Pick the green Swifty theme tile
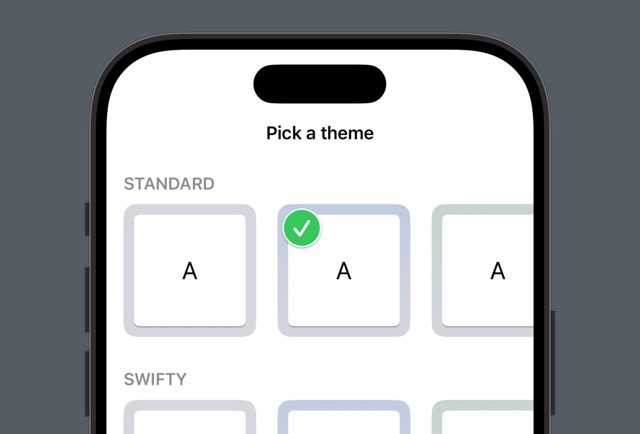640x434 pixels. pyautogui.click(x=483, y=418)
